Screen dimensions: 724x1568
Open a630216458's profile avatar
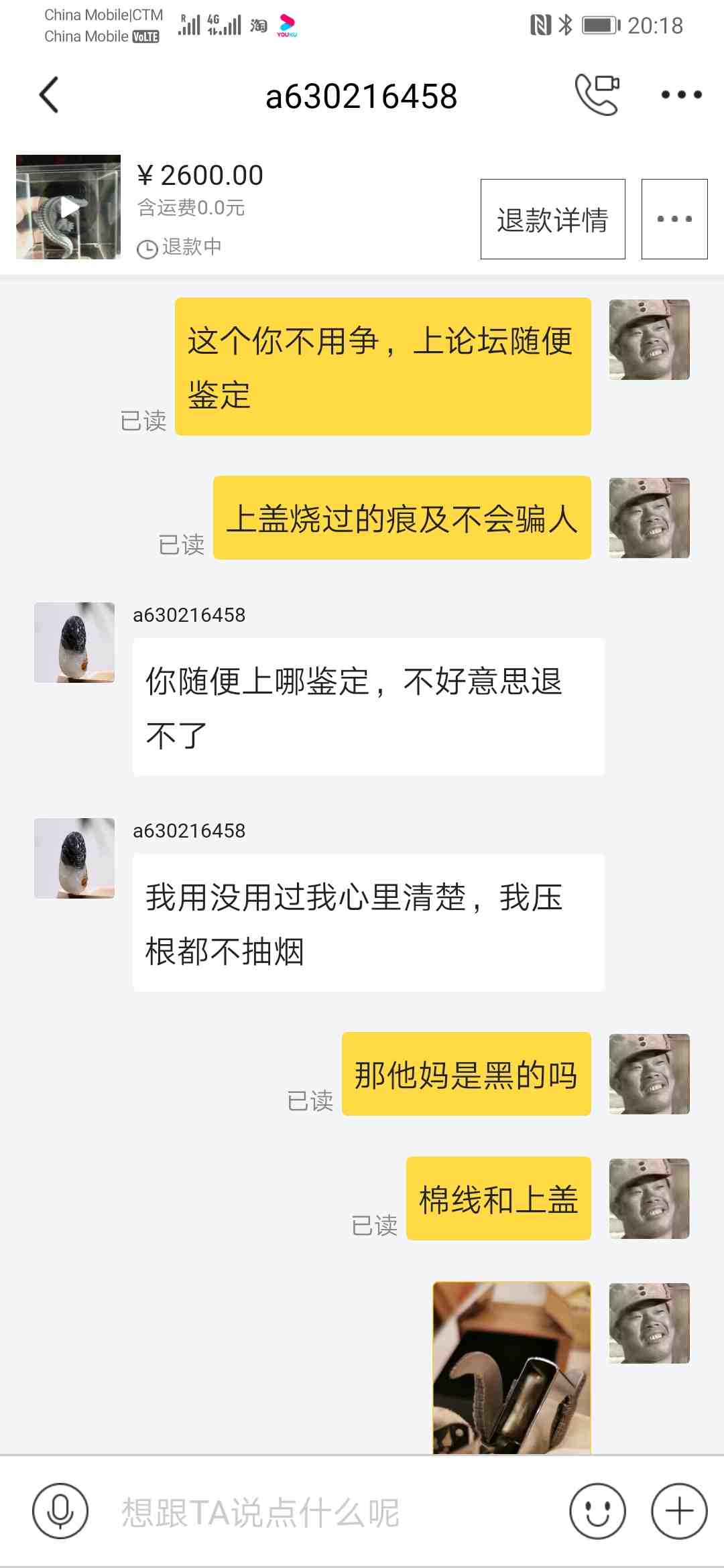[x=74, y=643]
